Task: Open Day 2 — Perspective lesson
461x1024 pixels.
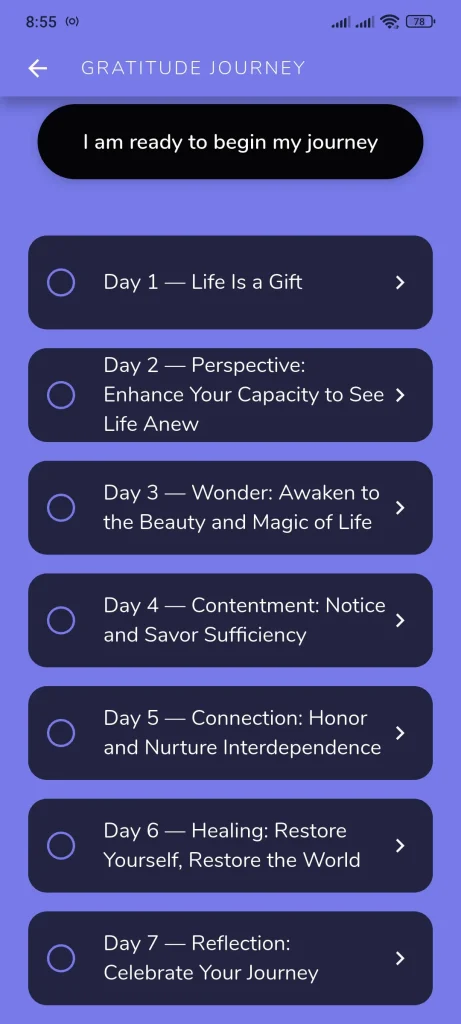Action: click(230, 395)
